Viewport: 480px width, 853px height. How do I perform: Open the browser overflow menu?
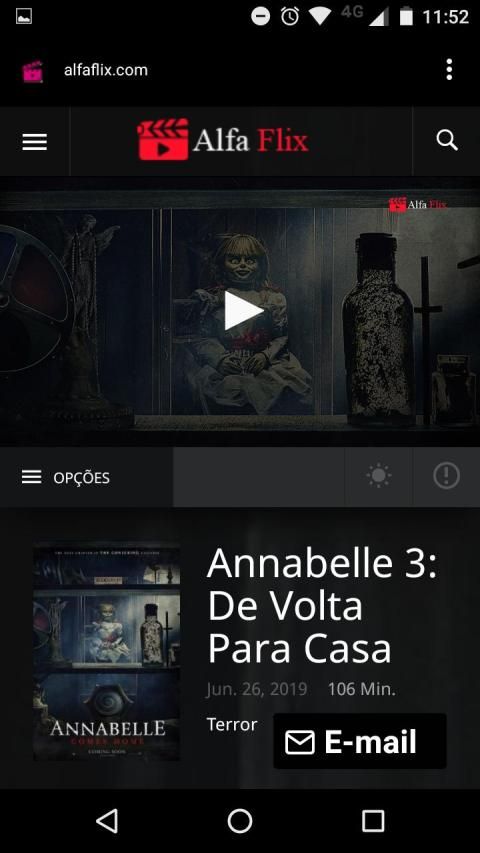click(449, 70)
